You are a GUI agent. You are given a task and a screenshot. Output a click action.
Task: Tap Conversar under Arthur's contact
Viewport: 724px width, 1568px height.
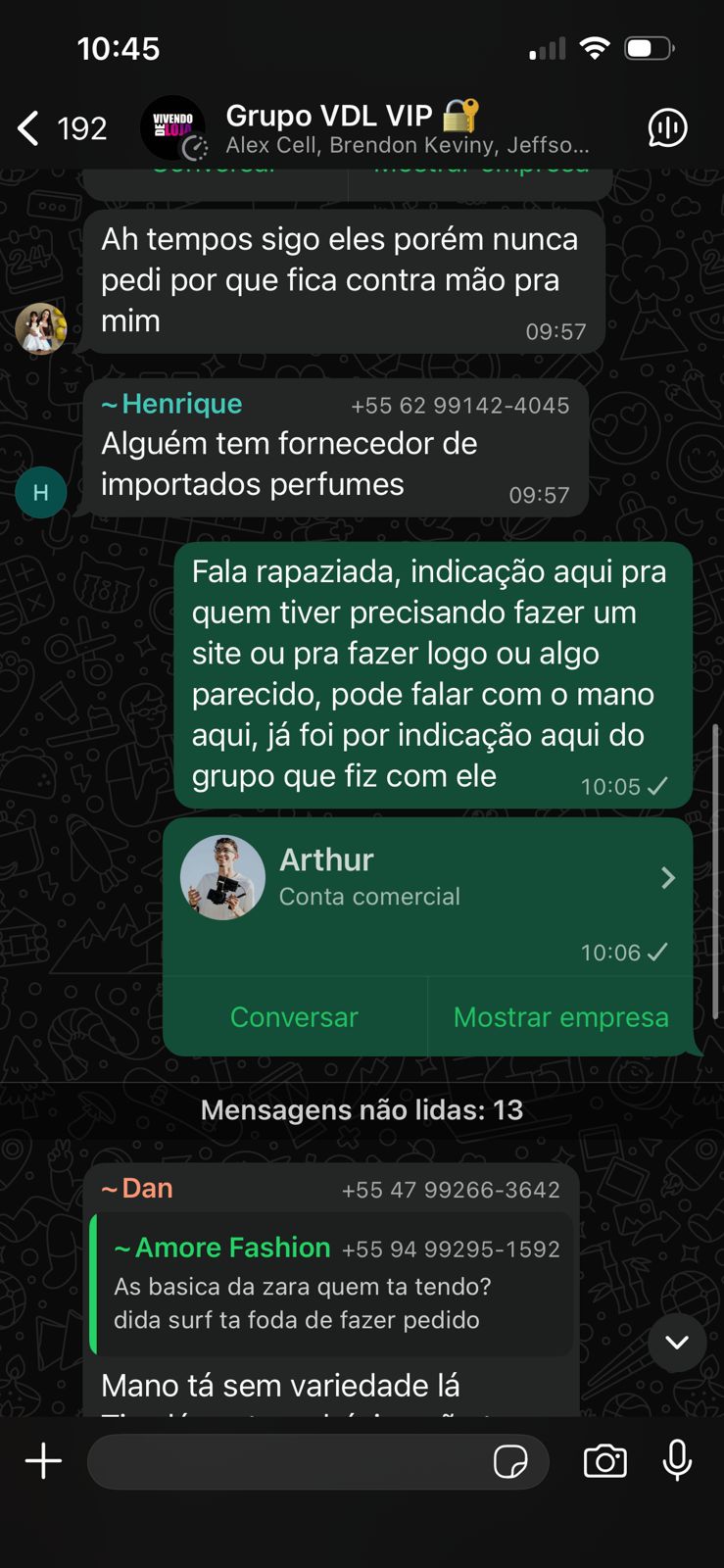(x=294, y=1017)
